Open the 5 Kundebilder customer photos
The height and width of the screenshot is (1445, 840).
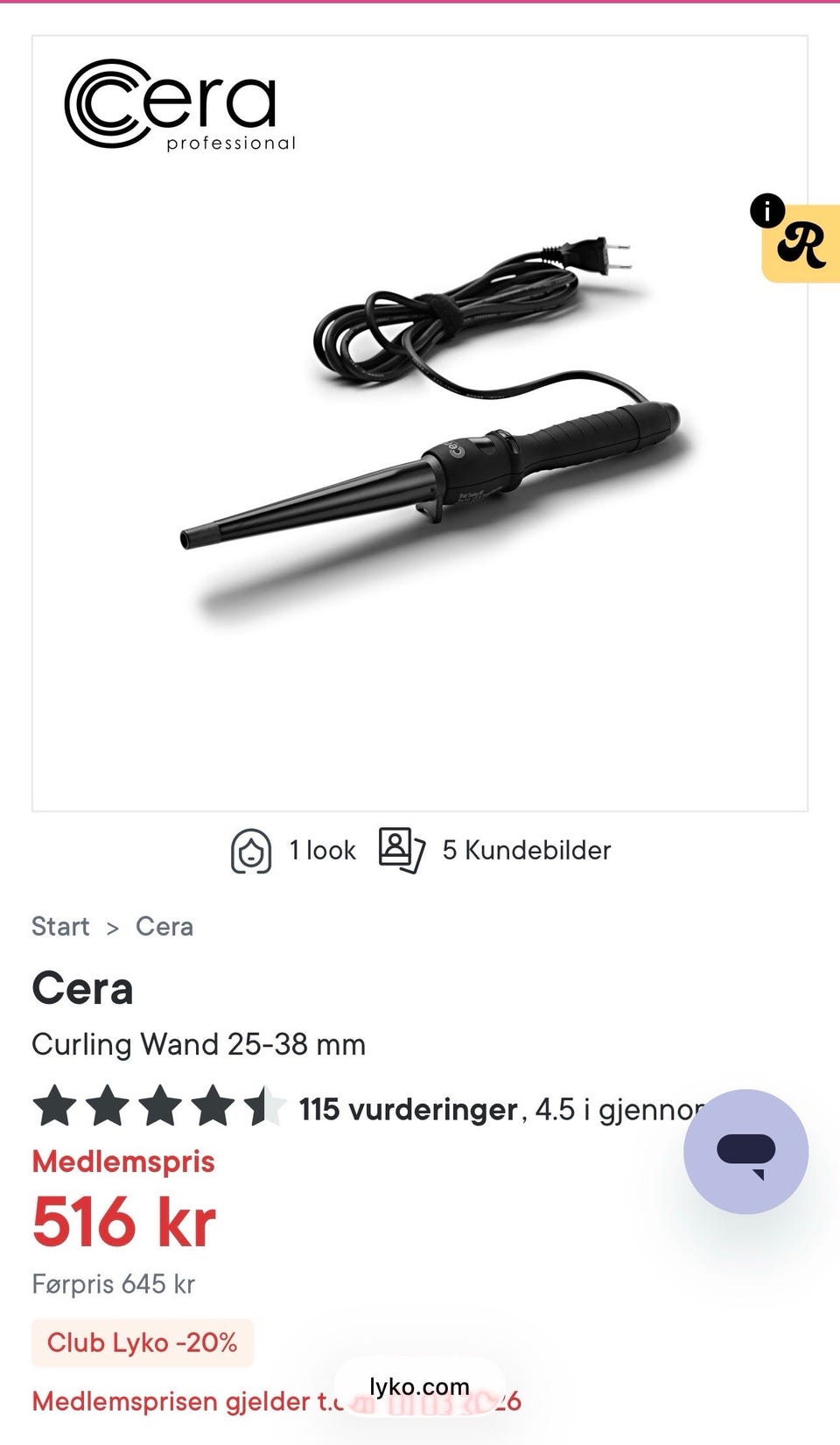pos(495,851)
